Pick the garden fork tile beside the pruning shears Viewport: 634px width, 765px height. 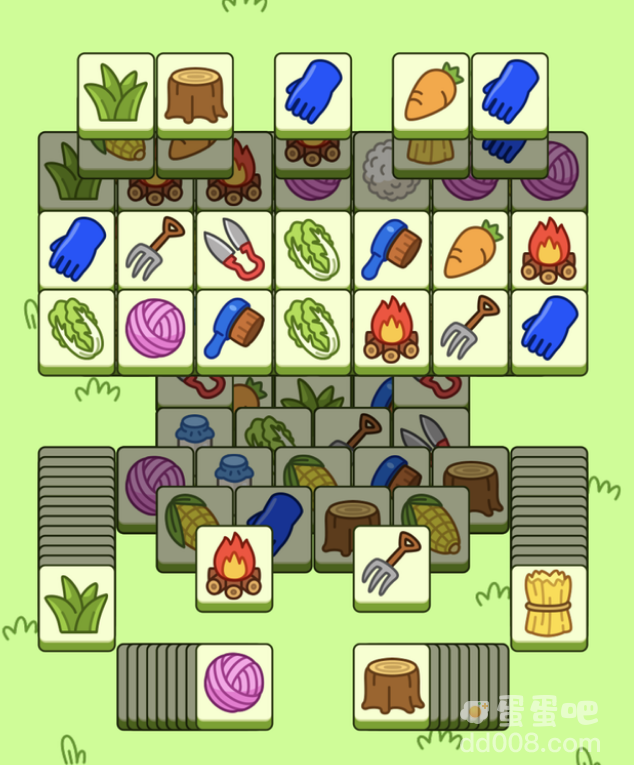(156, 250)
